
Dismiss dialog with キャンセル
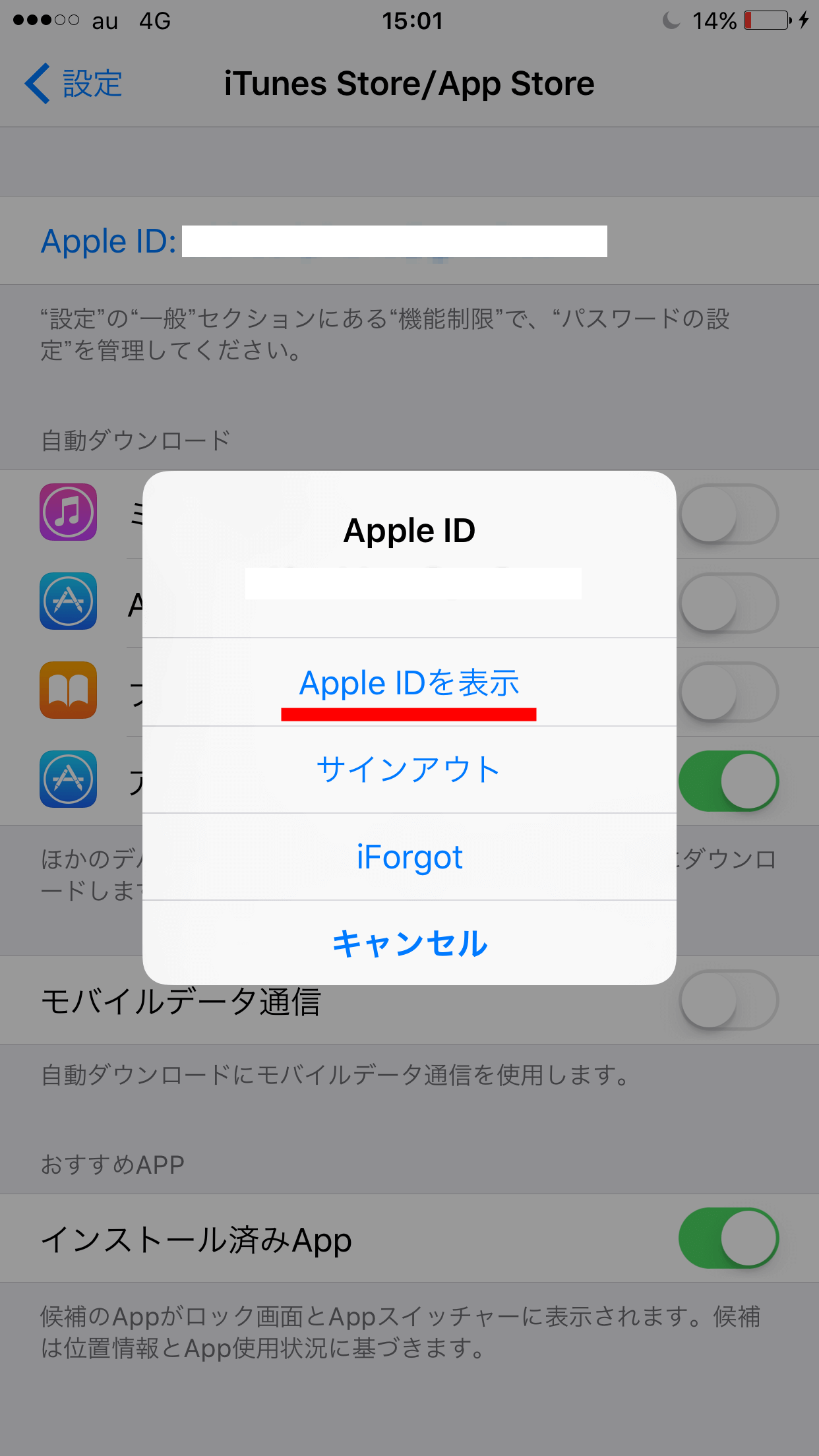(409, 943)
